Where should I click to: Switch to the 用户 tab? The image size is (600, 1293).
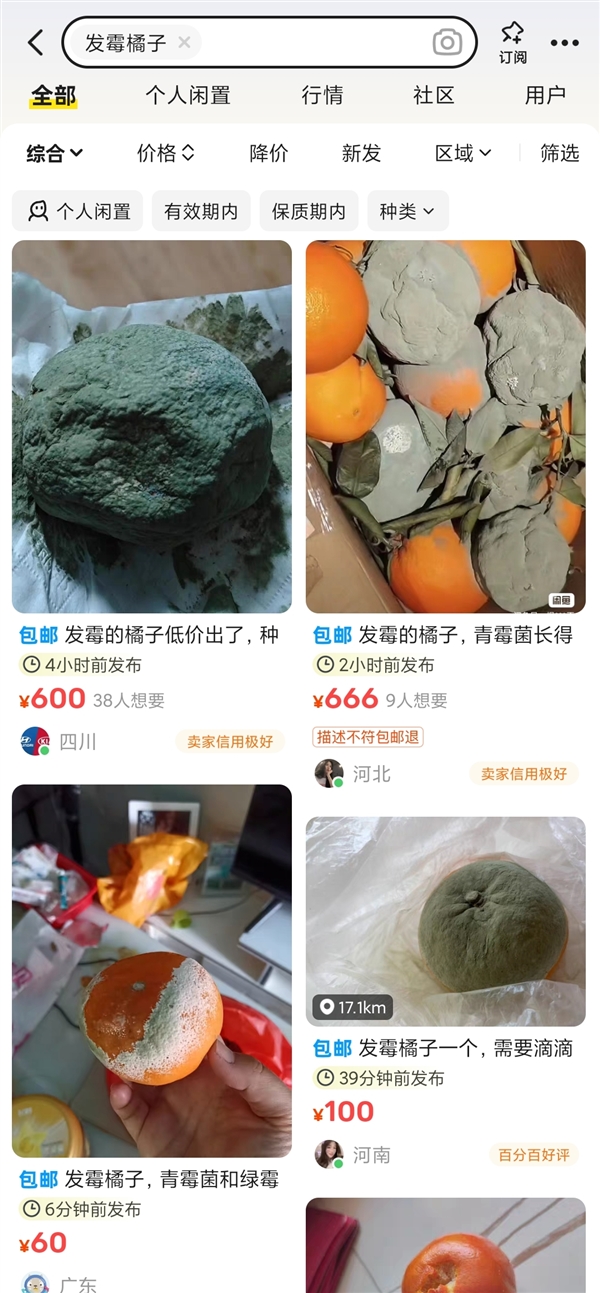point(545,95)
